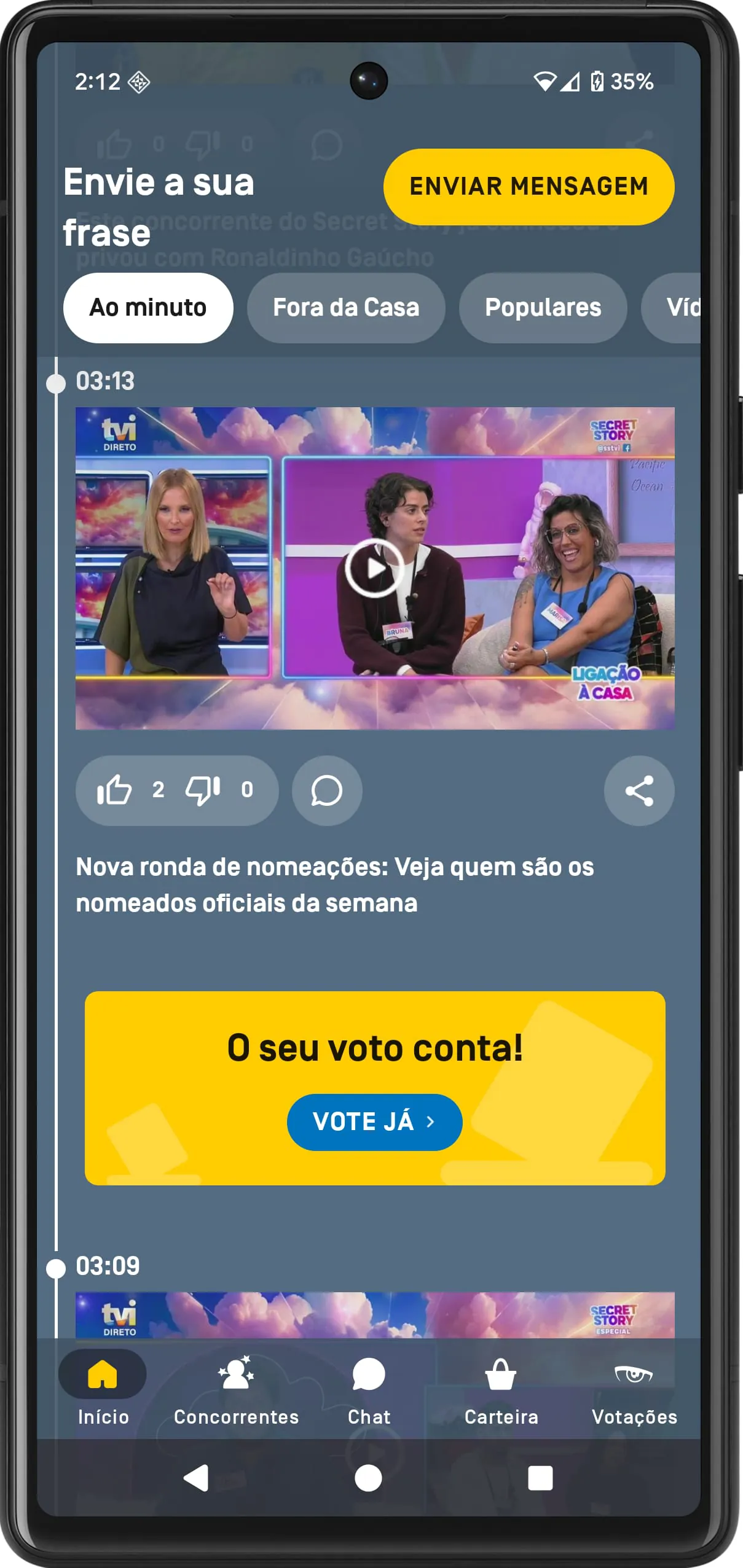Open the post titled Nova ronda de nomeações

coord(335,883)
